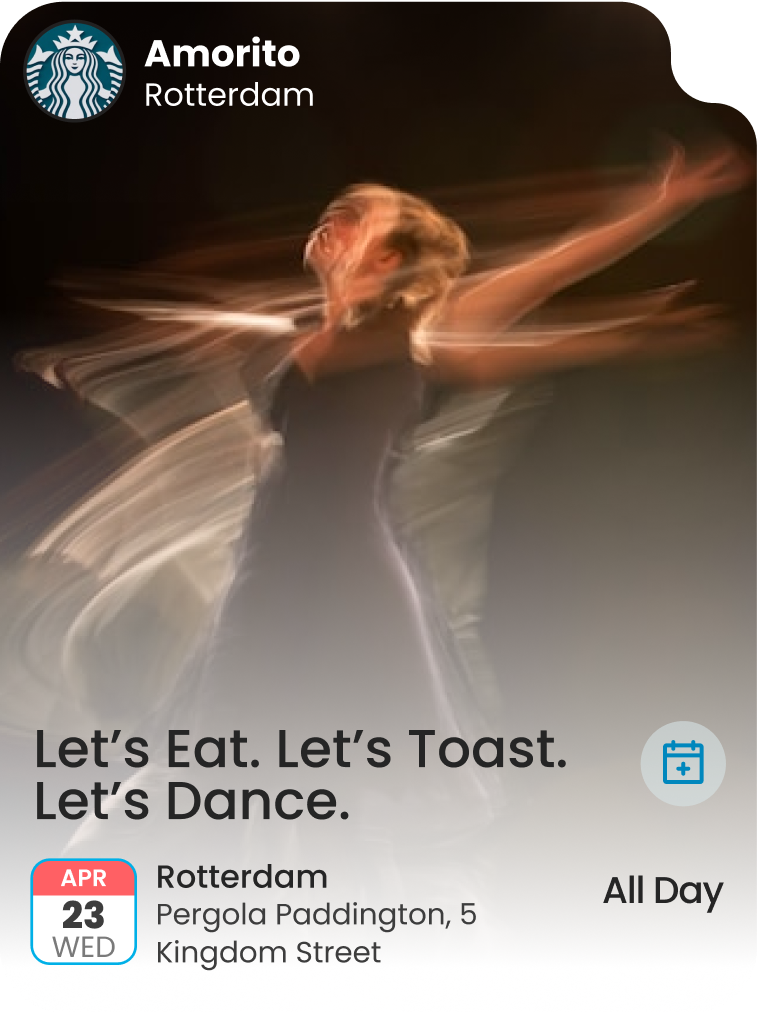Add the event to calendar
The height and width of the screenshot is (1012, 763).
[x=683, y=763]
